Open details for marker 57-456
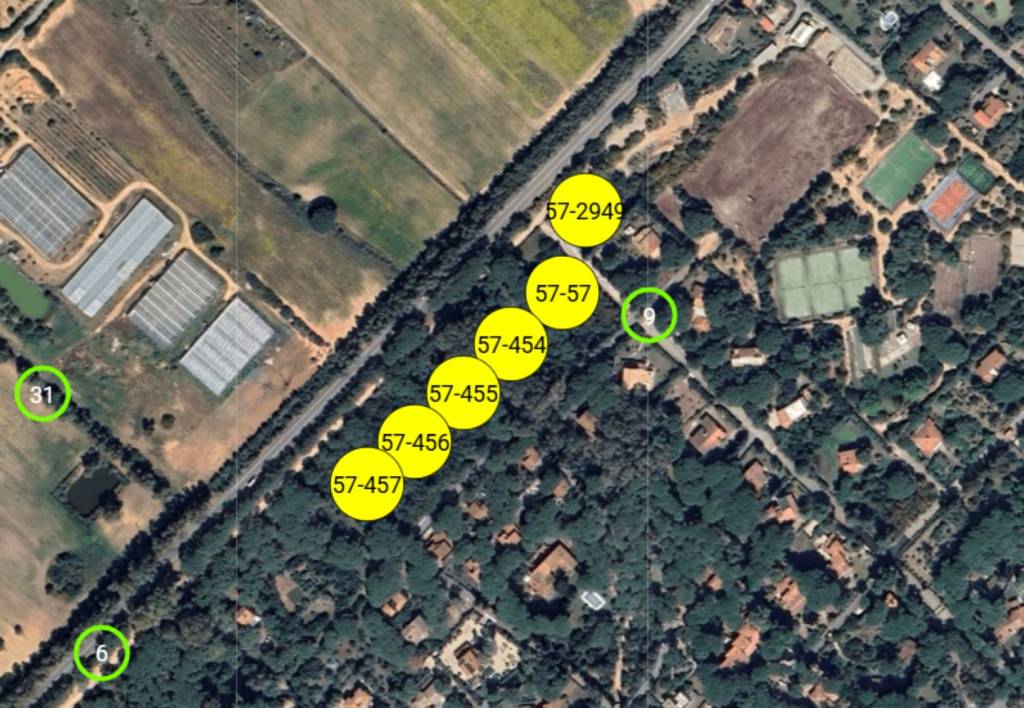 pos(415,441)
